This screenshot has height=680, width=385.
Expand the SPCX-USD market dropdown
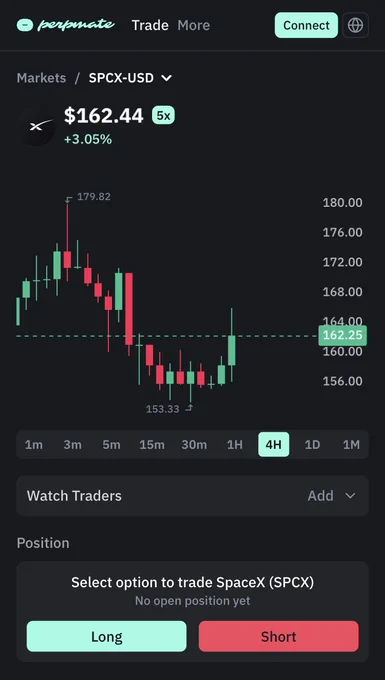click(130, 78)
